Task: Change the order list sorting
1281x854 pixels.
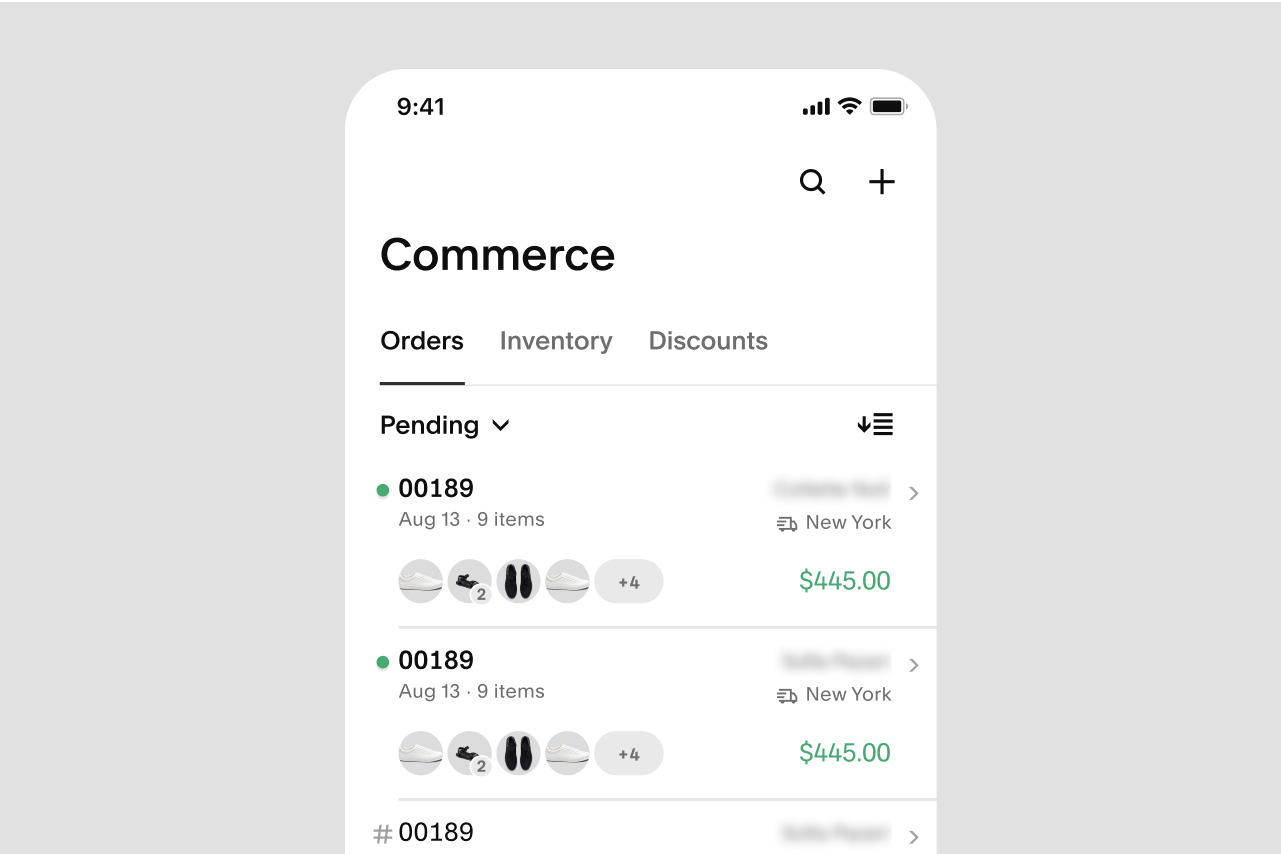Action: pyautogui.click(x=875, y=425)
